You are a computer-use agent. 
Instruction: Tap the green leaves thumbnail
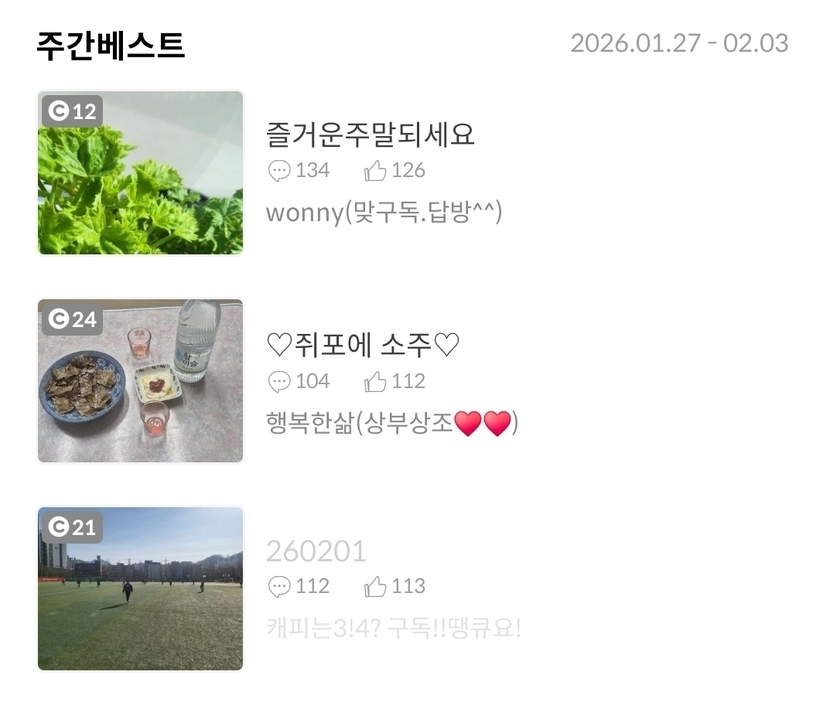(x=140, y=174)
